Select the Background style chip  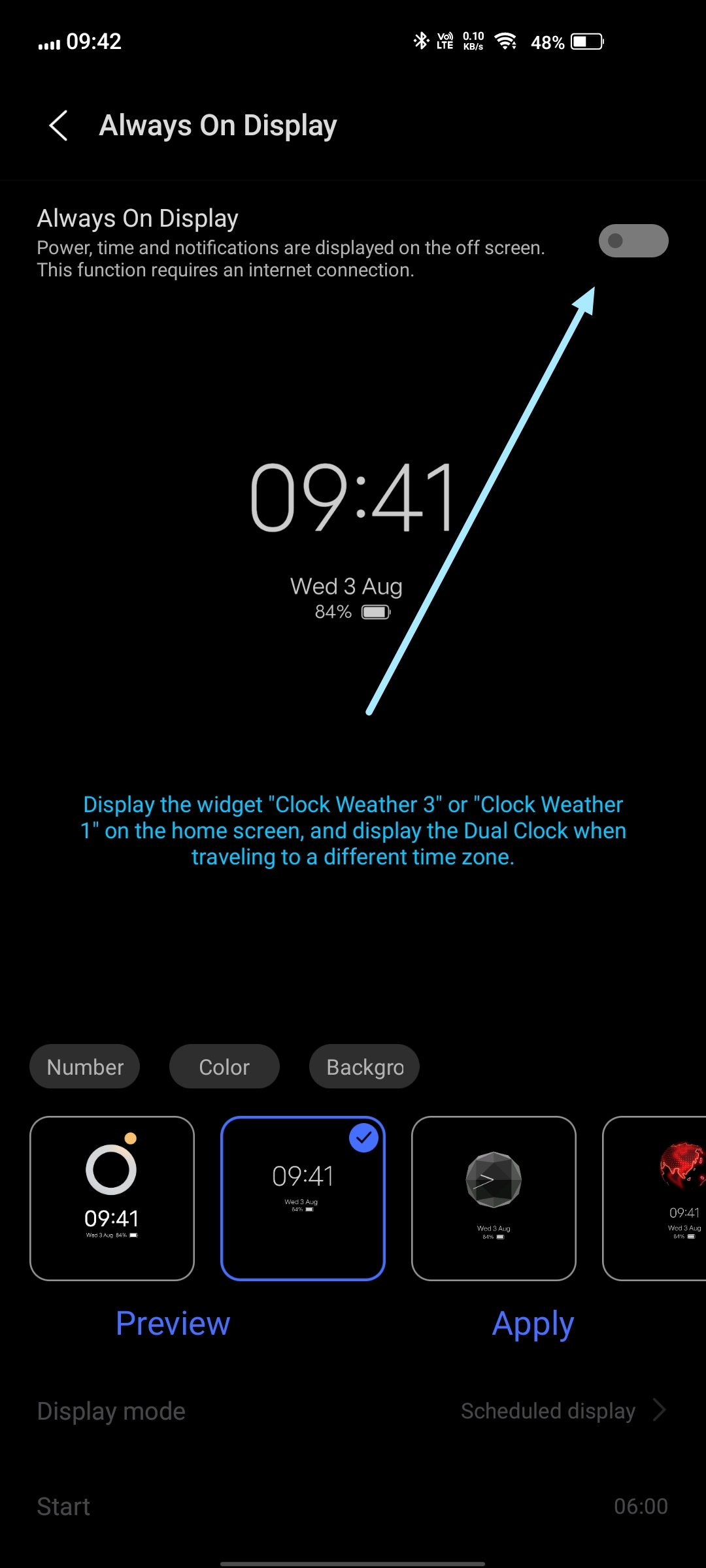point(364,1067)
